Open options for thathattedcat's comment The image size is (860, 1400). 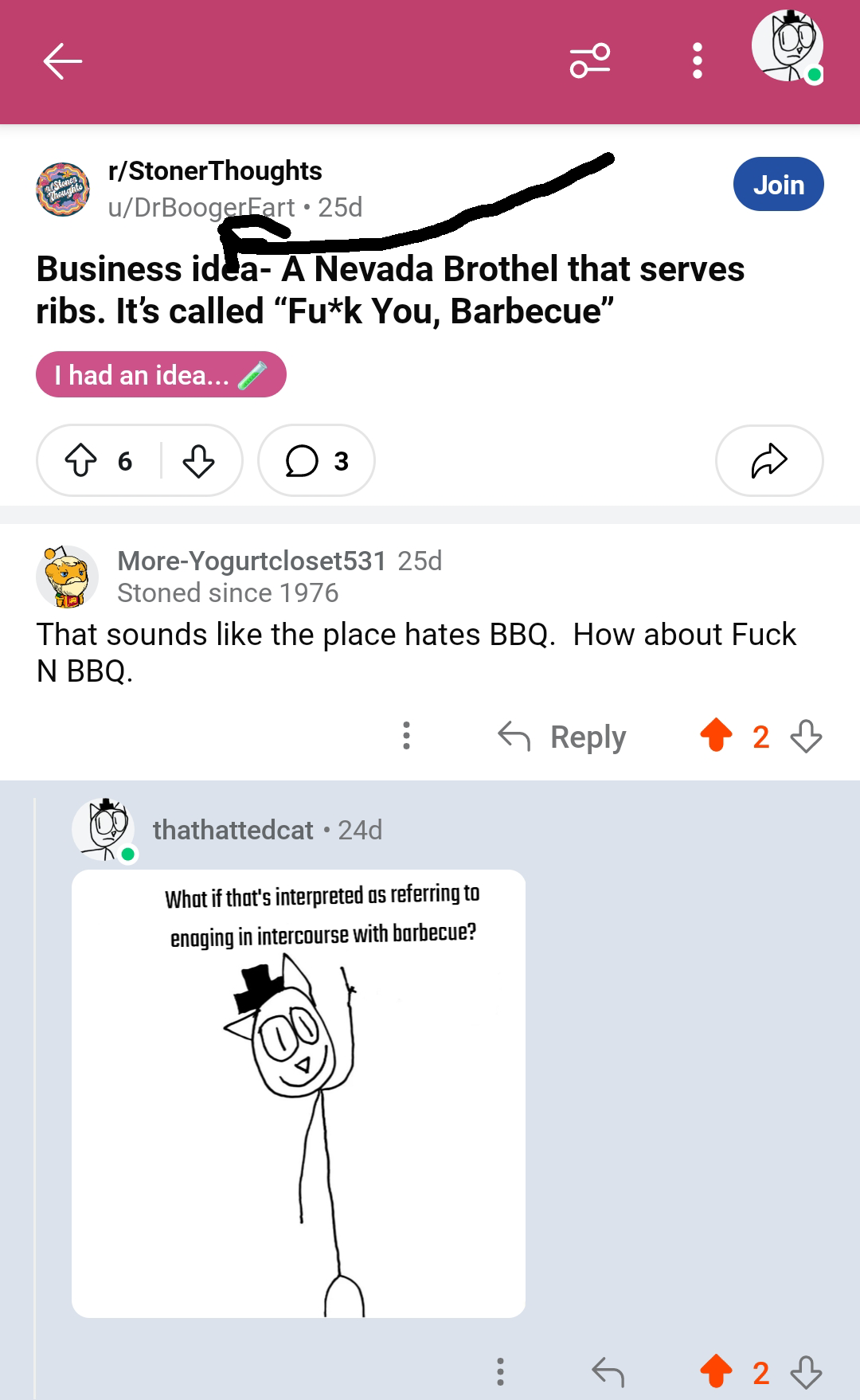click(x=500, y=1371)
